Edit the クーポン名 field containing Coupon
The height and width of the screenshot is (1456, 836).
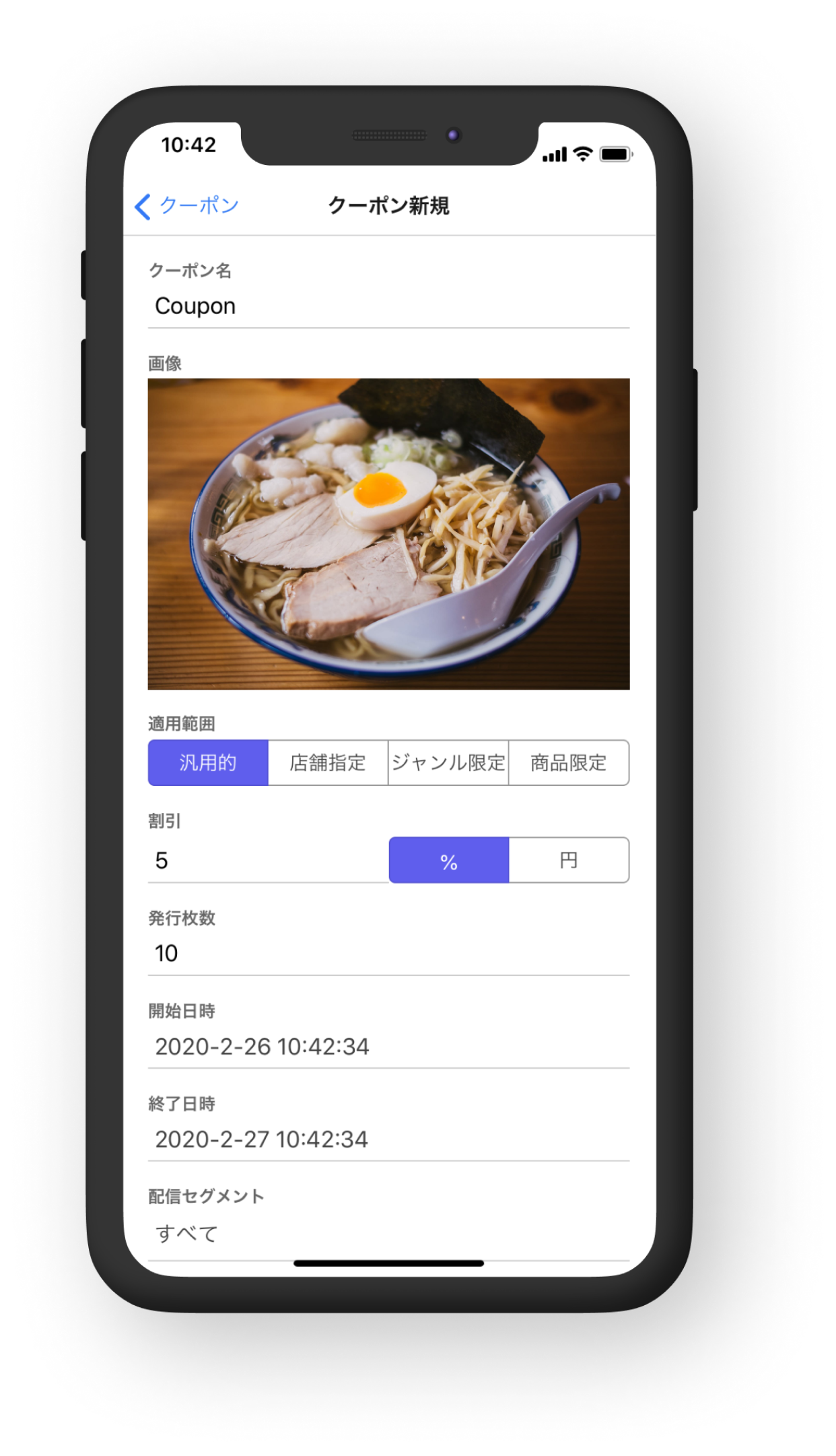(x=388, y=306)
